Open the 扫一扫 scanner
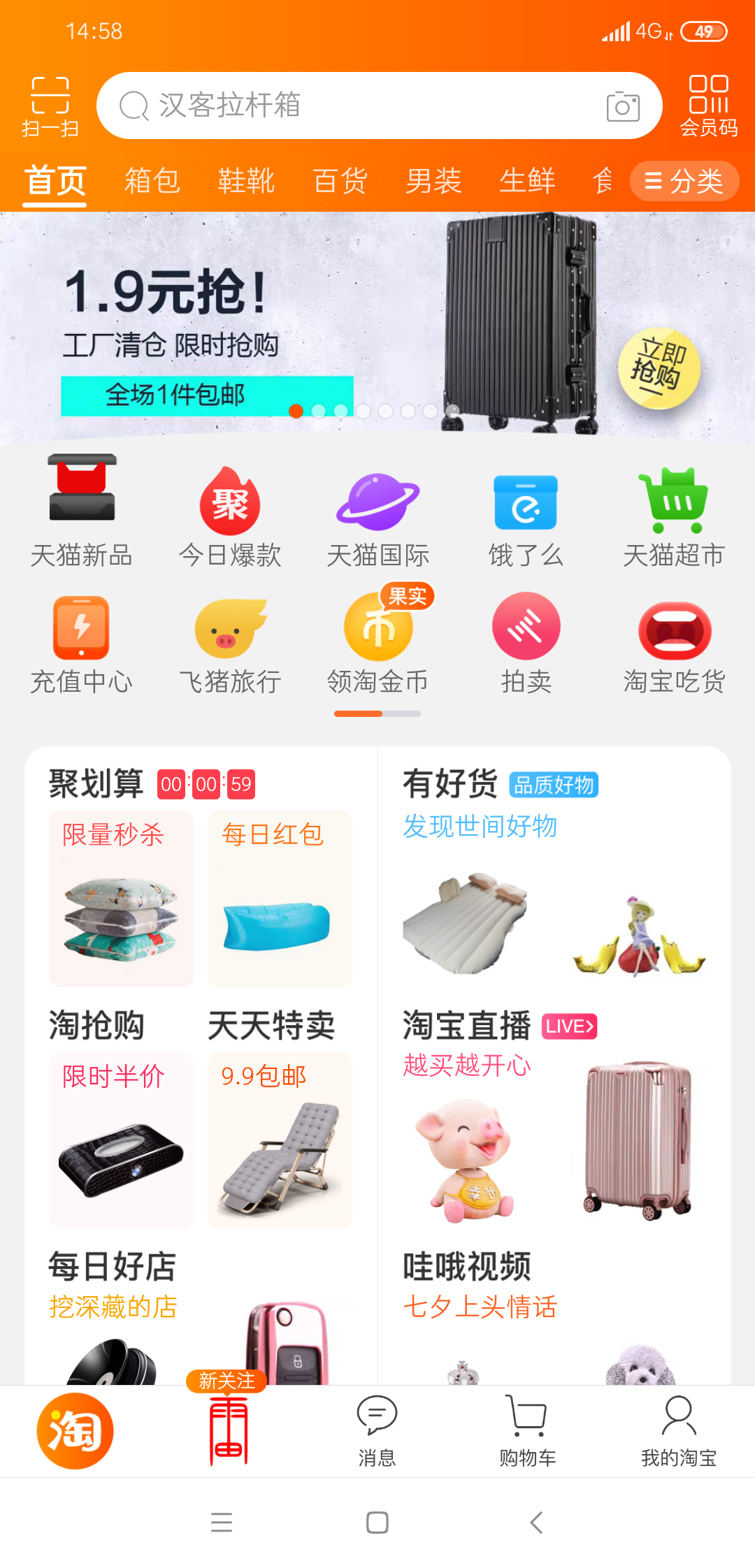755x1568 pixels. (50, 106)
